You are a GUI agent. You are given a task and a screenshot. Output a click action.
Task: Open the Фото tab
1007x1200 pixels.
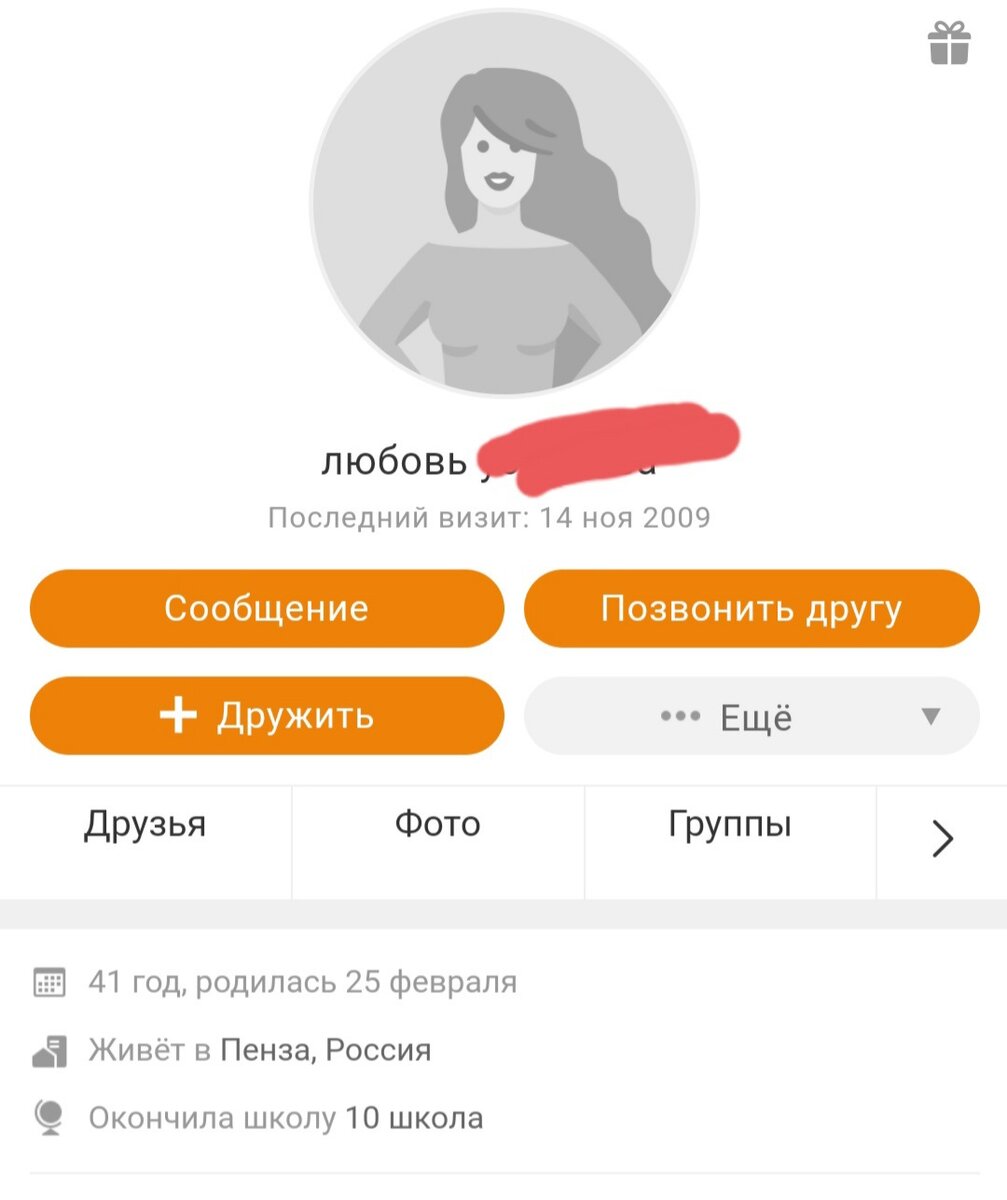[437, 824]
